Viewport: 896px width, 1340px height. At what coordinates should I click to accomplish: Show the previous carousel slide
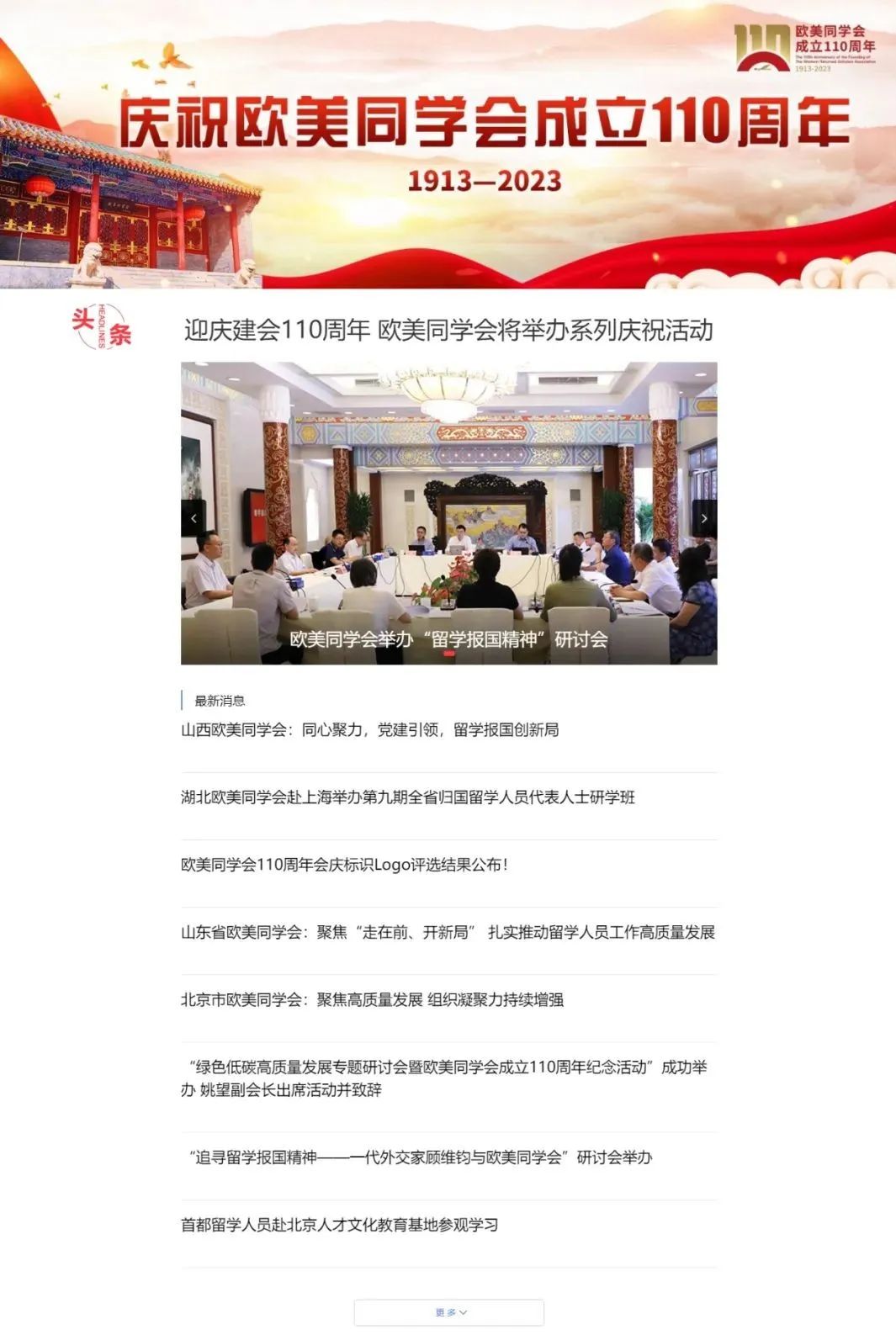point(194,518)
